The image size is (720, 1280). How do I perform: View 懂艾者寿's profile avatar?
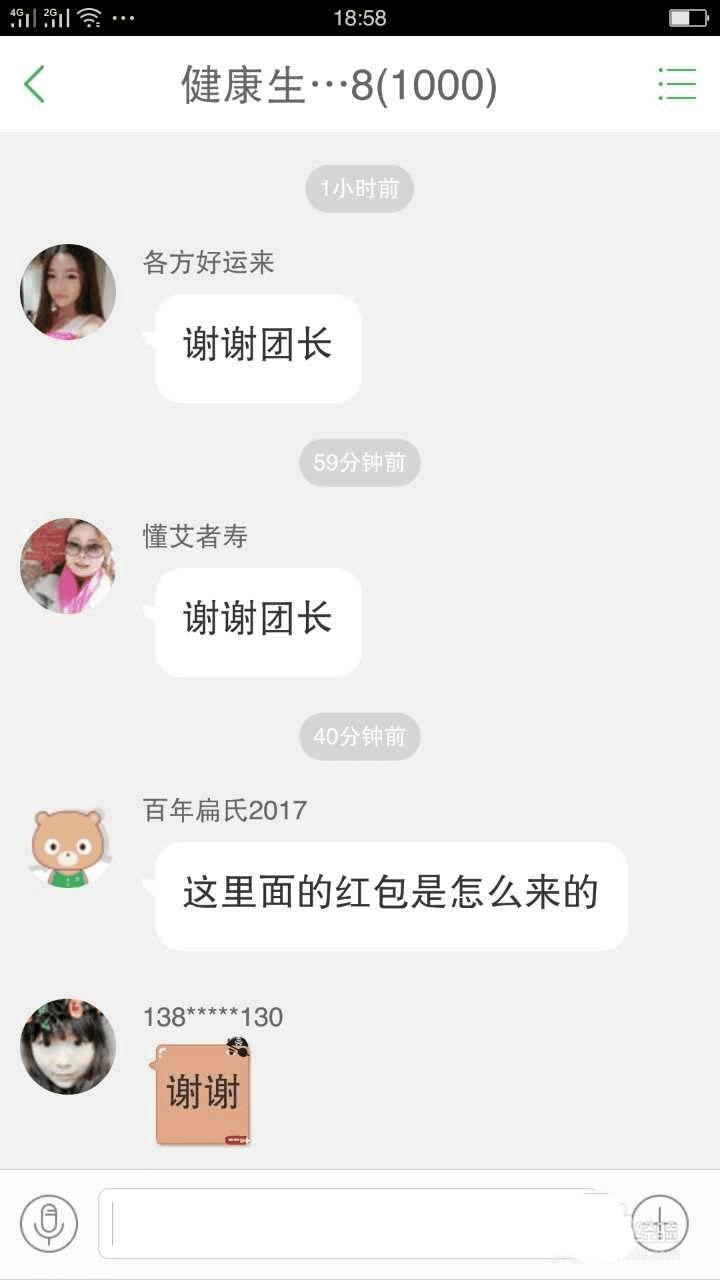tap(68, 566)
